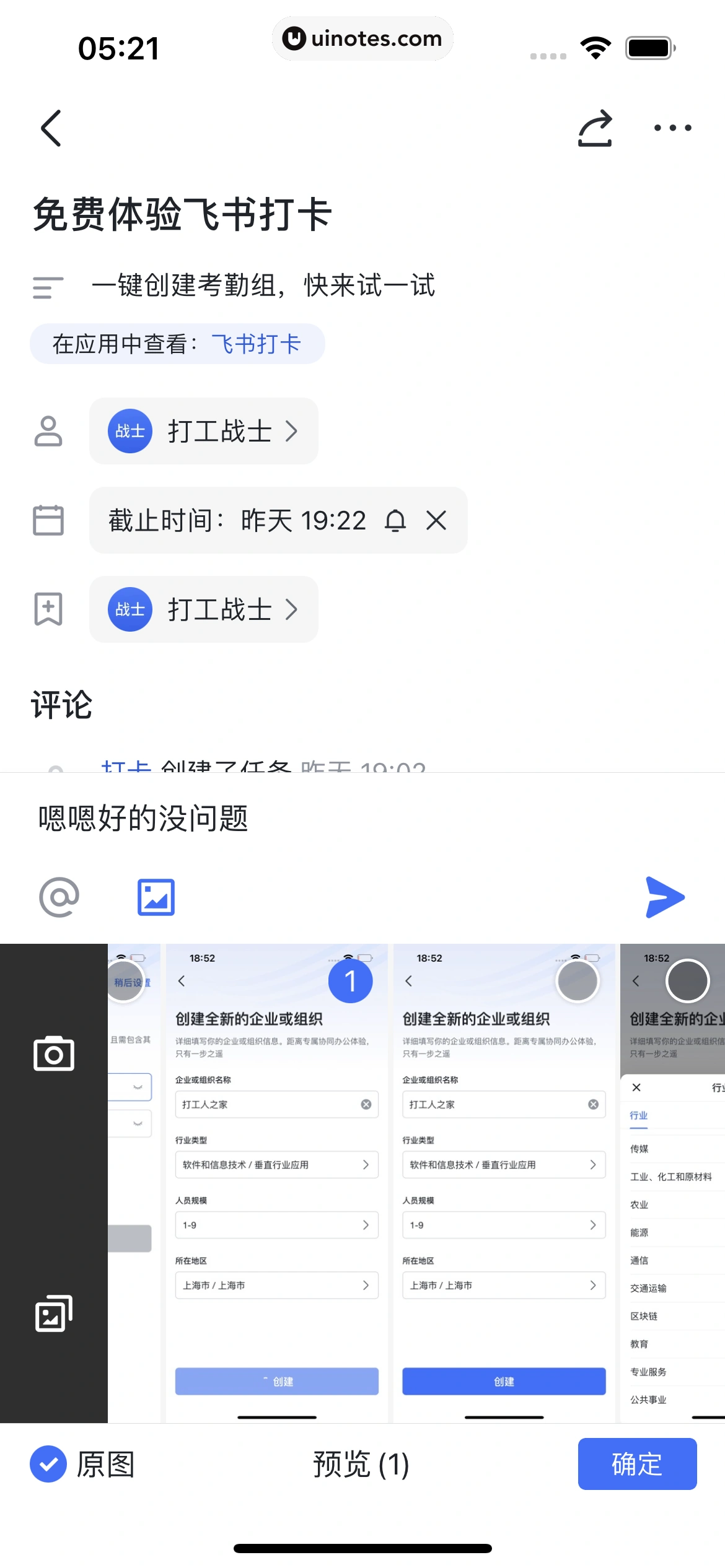
Task: Toggle the 原图 original image checkbox
Action: 48,1464
